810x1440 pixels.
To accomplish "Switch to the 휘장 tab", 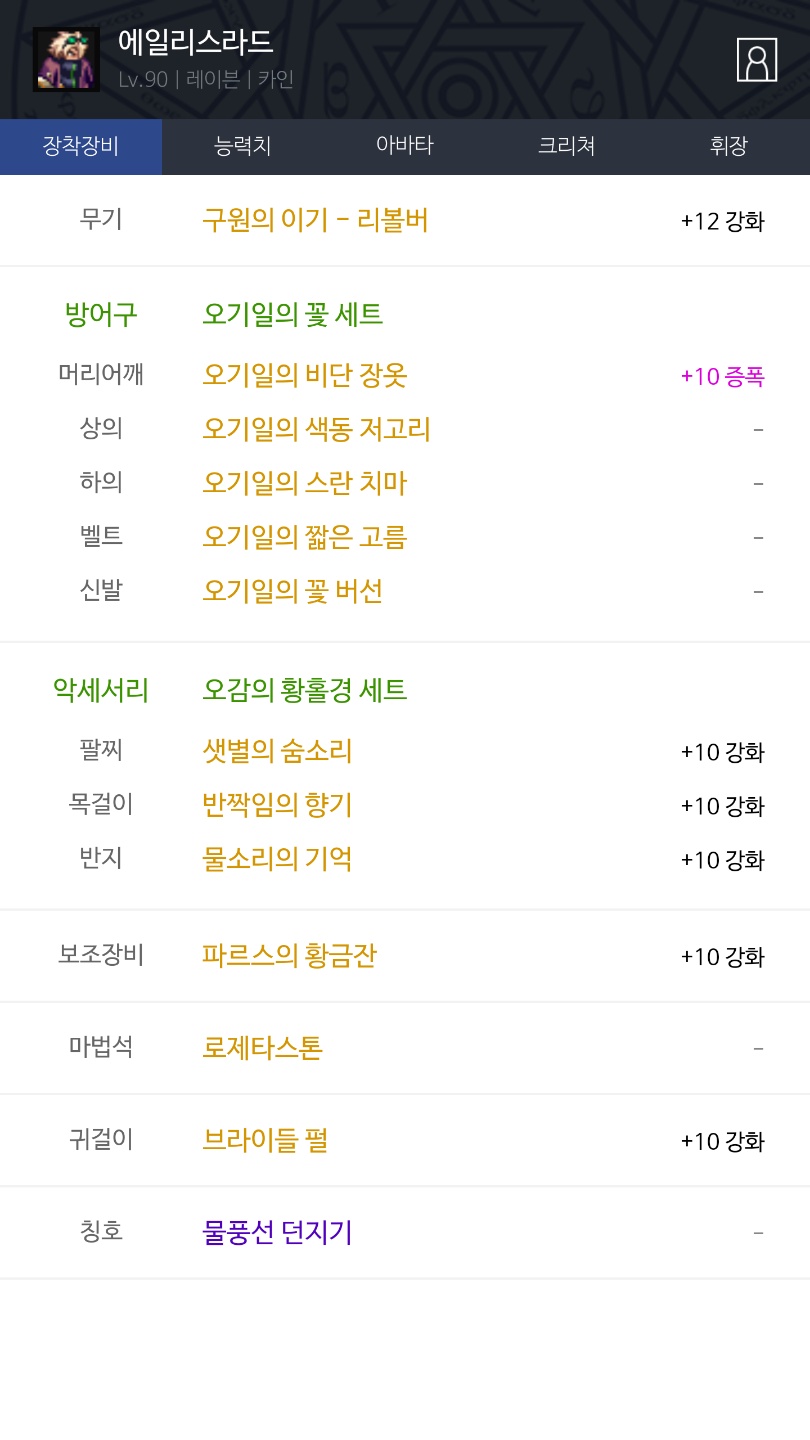I will 728,146.
